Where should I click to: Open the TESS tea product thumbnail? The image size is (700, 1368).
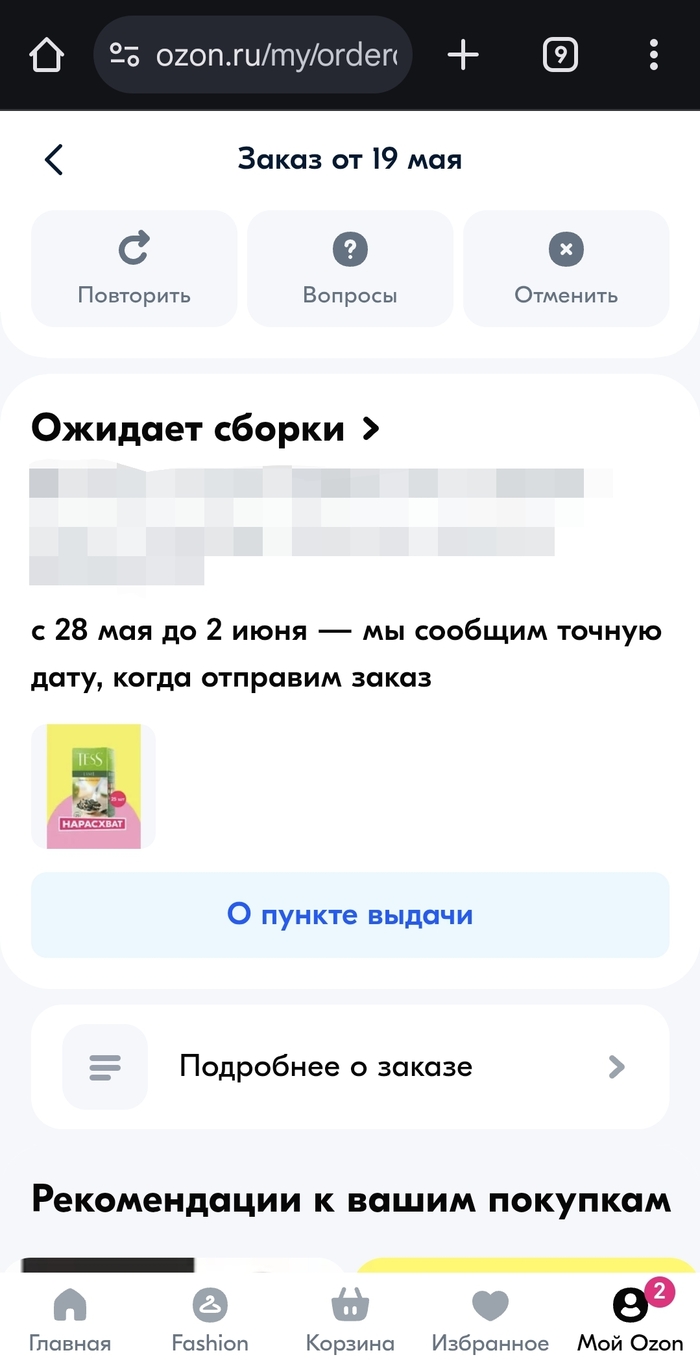94,786
